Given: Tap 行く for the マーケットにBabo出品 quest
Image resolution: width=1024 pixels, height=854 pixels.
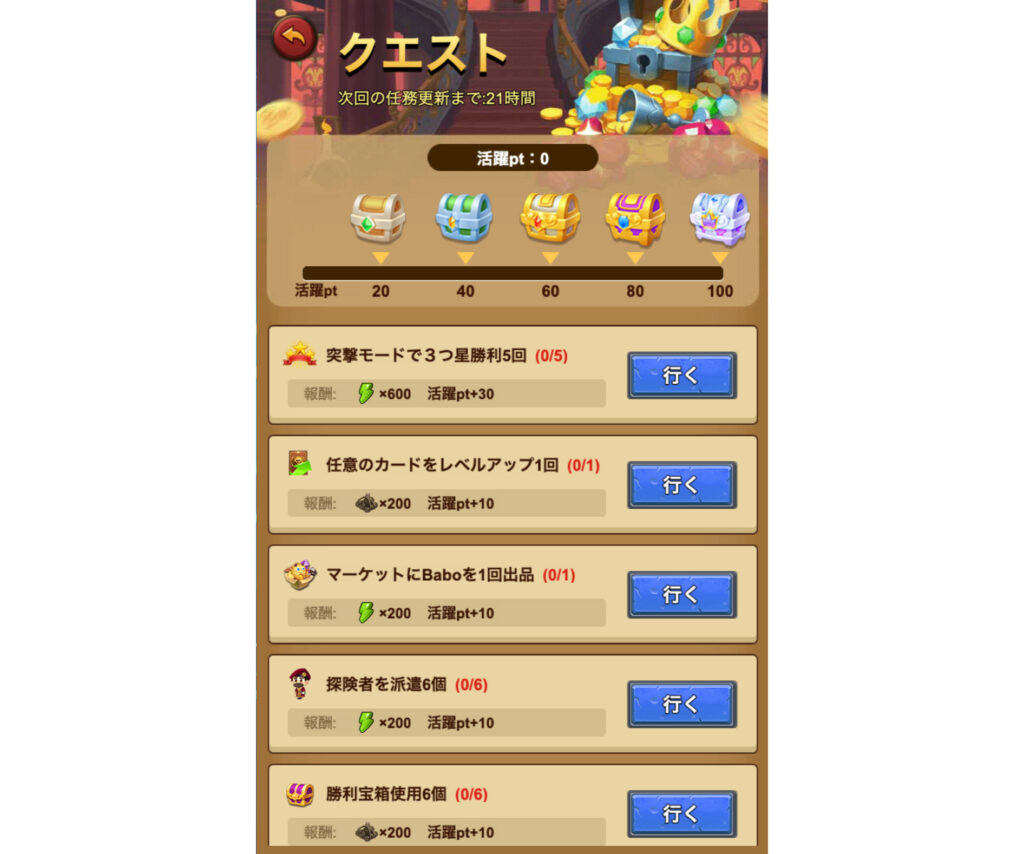Looking at the screenshot, I should click(681, 595).
